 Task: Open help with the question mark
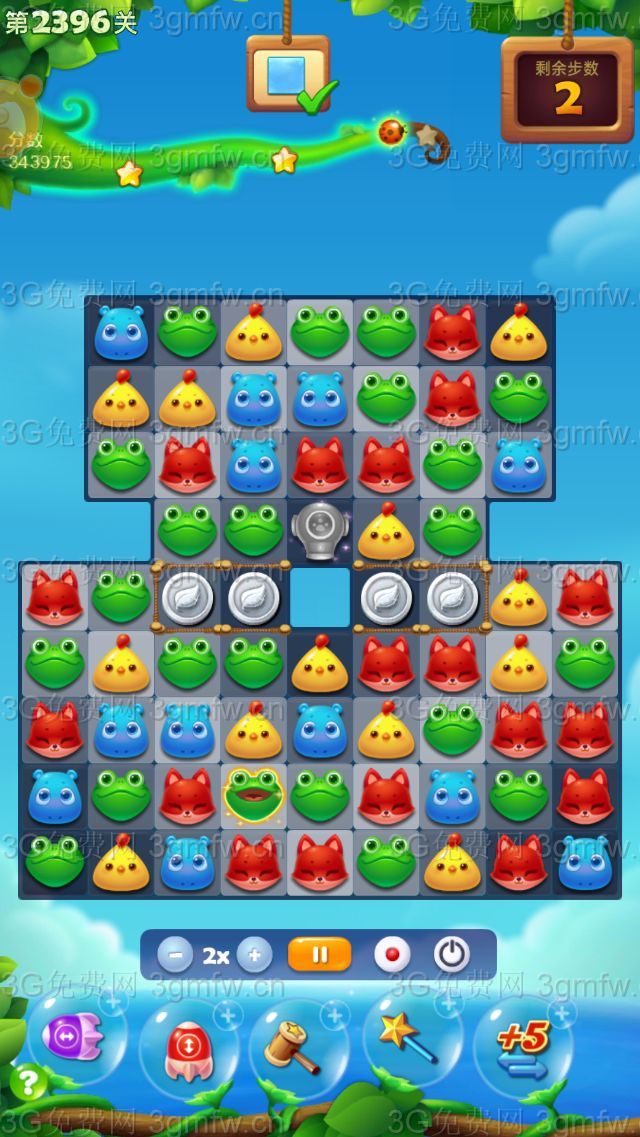pos(28,1082)
